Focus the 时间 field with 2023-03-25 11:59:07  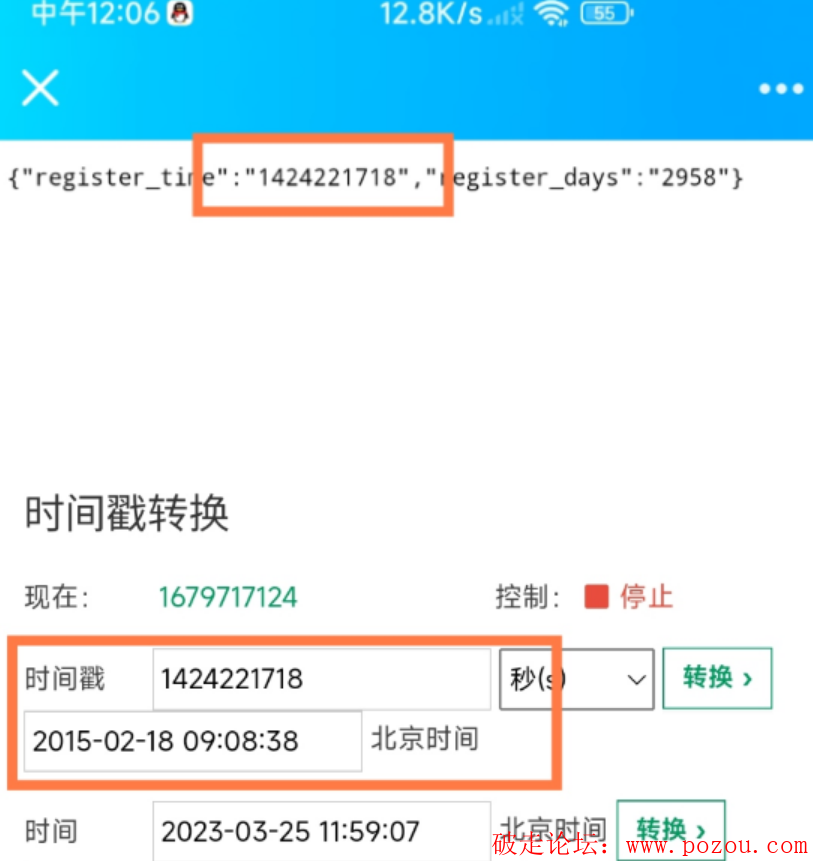tap(320, 830)
